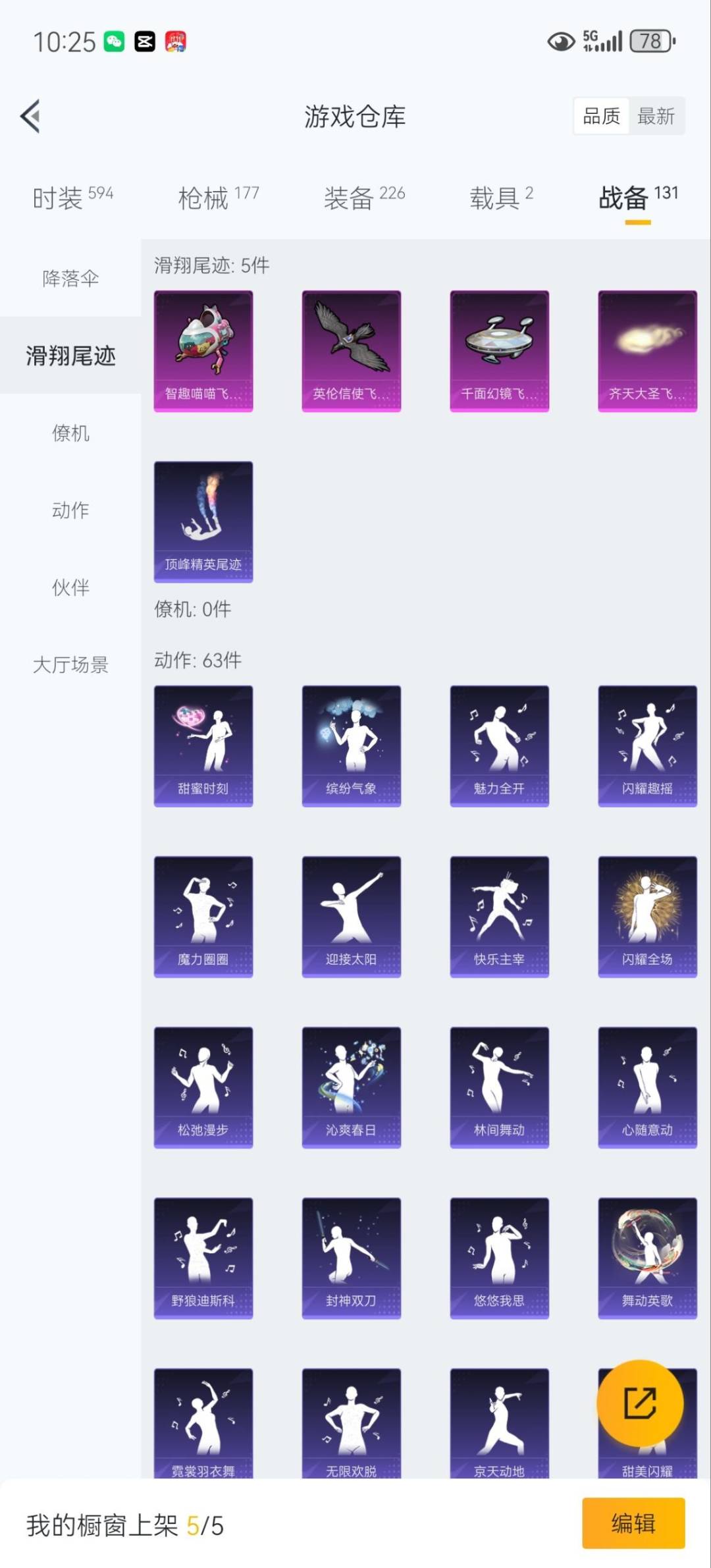
Task: Open the 智趣喵喵飞 glider trail item
Action: [202, 351]
